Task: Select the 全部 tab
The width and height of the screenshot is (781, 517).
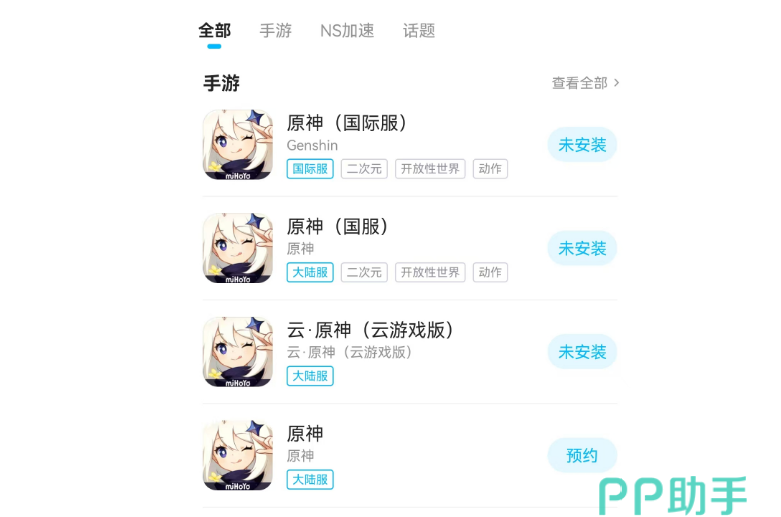Action: click(214, 31)
